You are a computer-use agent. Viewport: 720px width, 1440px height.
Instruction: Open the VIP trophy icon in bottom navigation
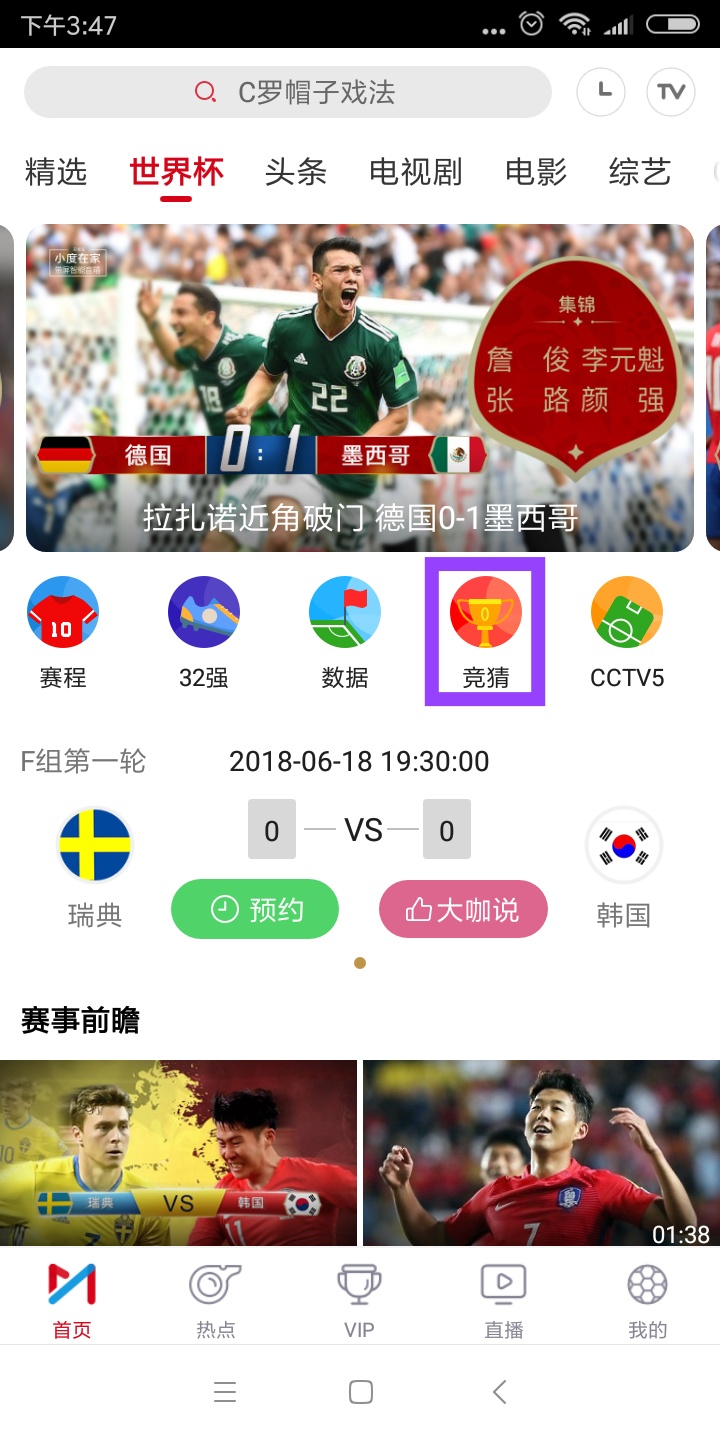click(x=359, y=1295)
